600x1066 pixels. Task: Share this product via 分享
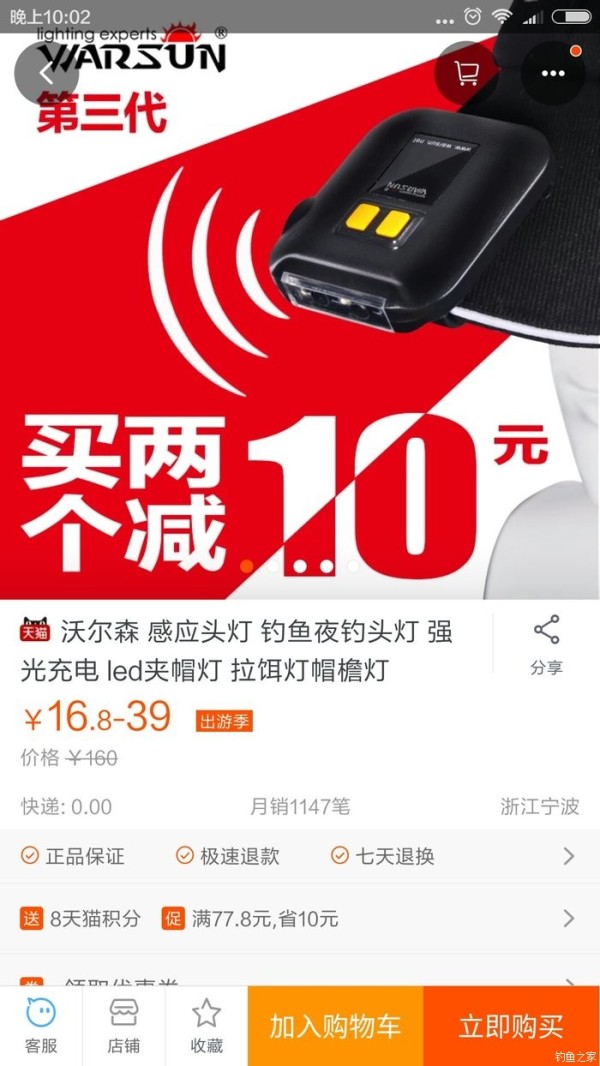(x=546, y=645)
